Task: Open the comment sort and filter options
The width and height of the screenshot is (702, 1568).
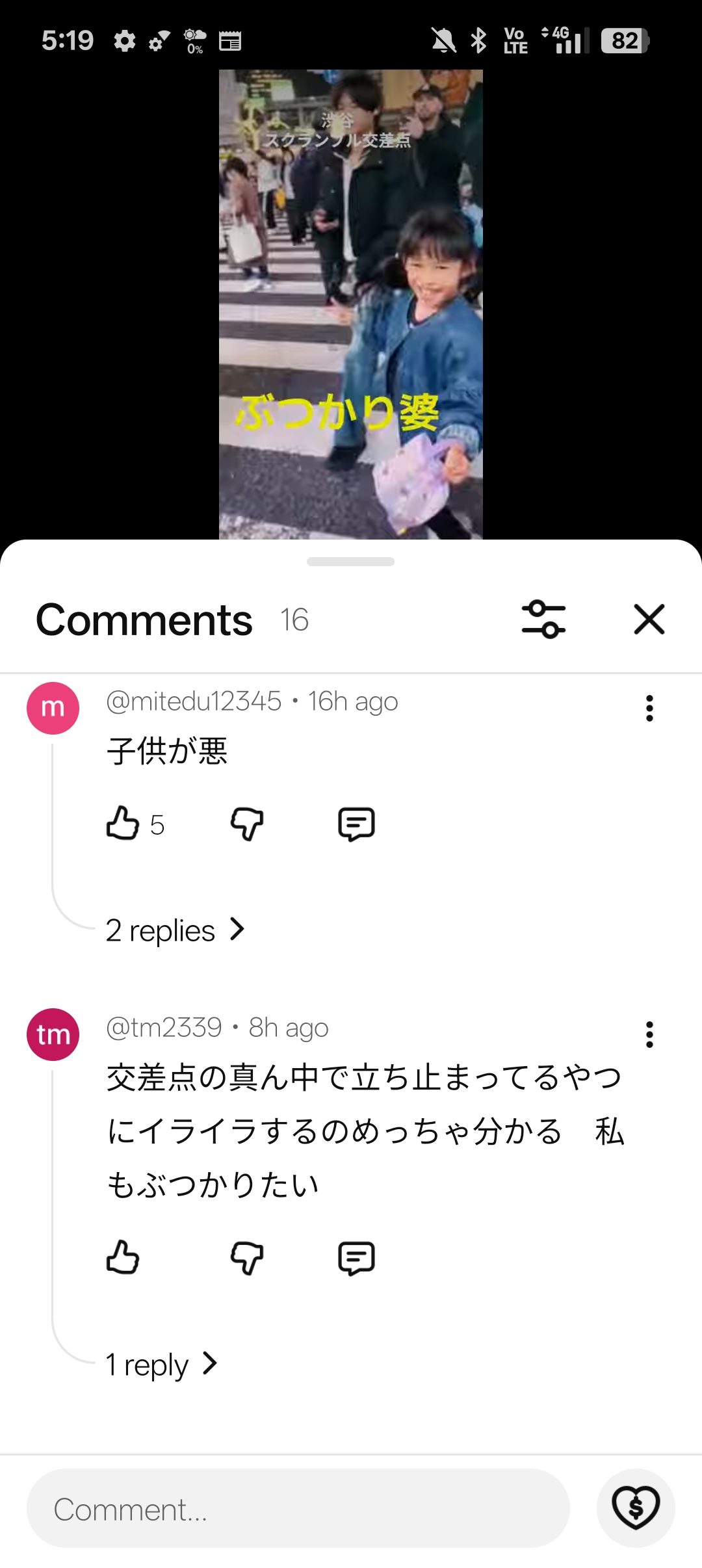Action: coord(543,619)
